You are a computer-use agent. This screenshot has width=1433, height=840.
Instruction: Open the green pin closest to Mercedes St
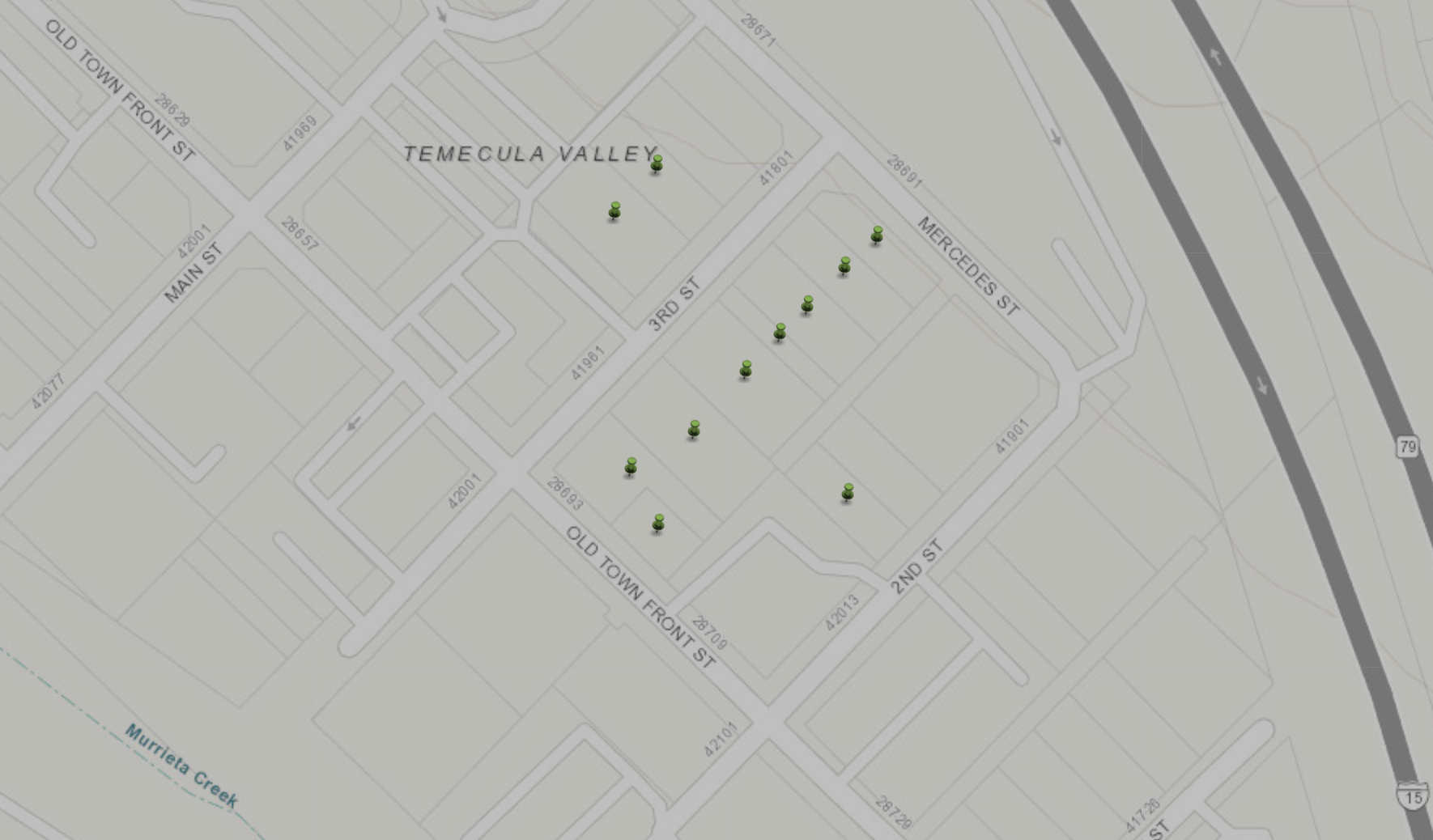877,234
